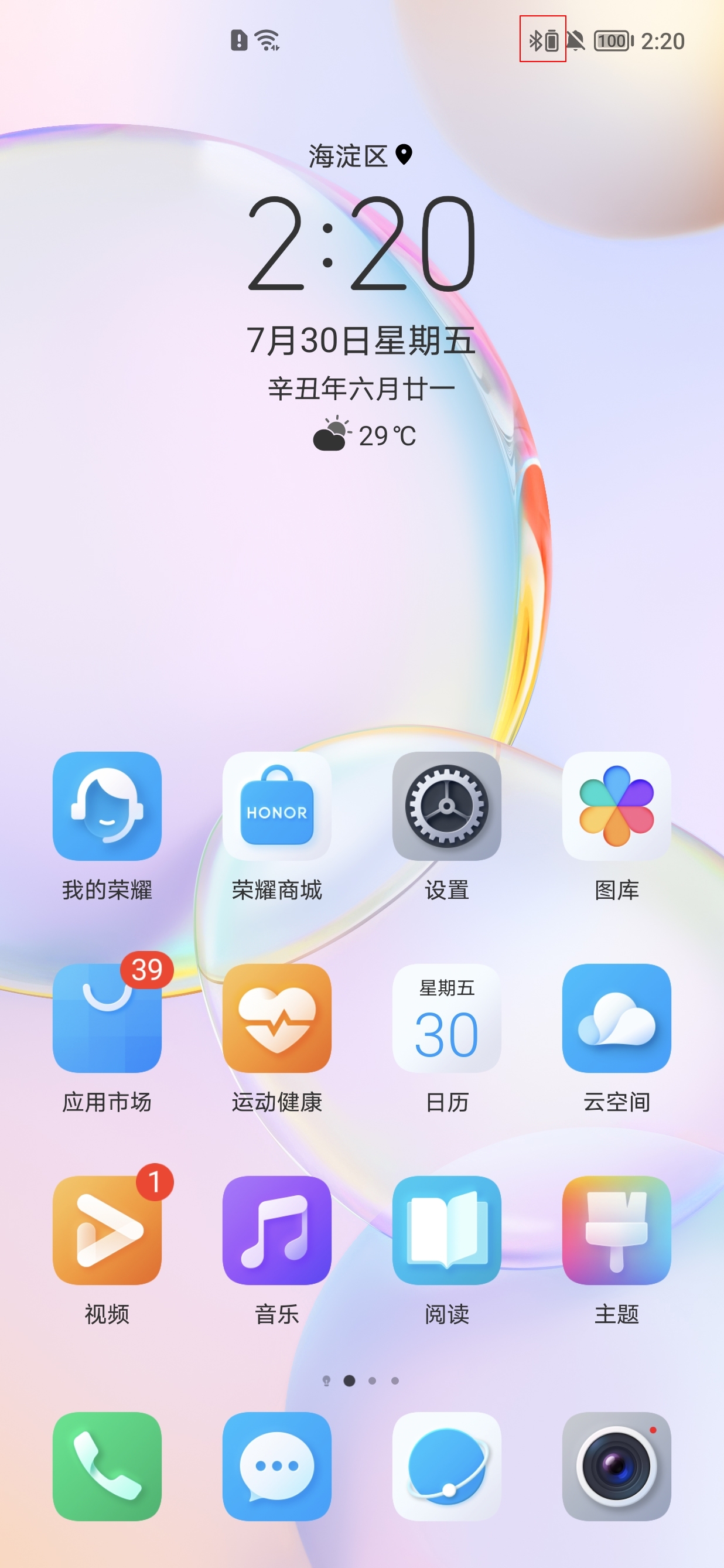This screenshot has height=1568, width=724.
Task: Open the 图库 gallery app
Action: click(616, 806)
